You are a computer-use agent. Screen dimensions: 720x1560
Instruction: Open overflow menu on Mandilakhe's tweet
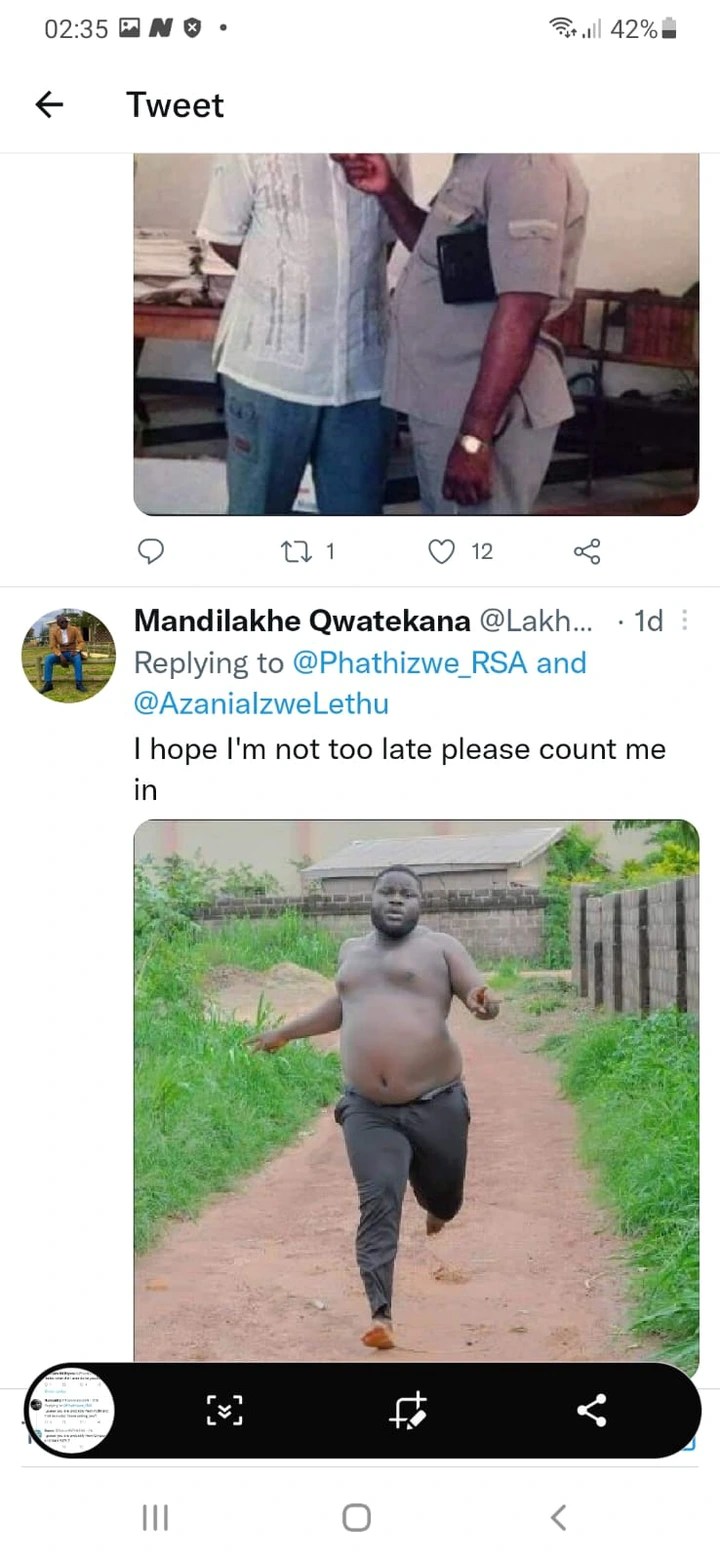685,621
